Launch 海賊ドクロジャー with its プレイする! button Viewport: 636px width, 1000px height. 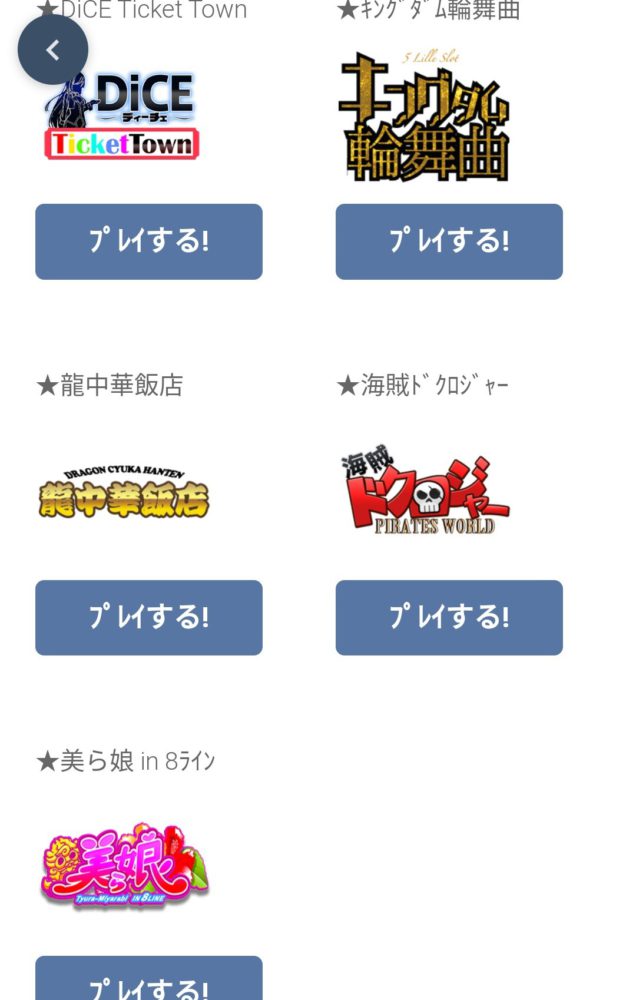tap(449, 618)
